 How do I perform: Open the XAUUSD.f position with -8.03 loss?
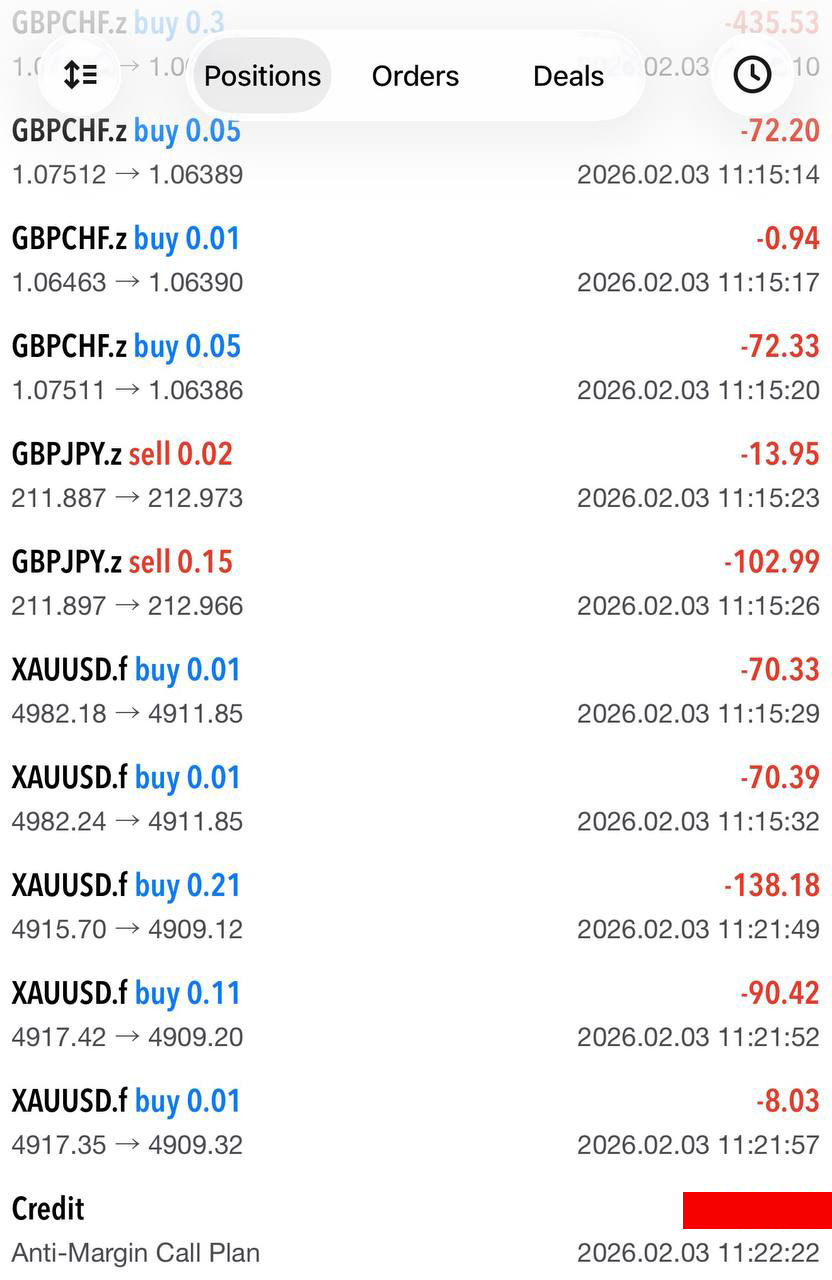[x=415, y=1123]
